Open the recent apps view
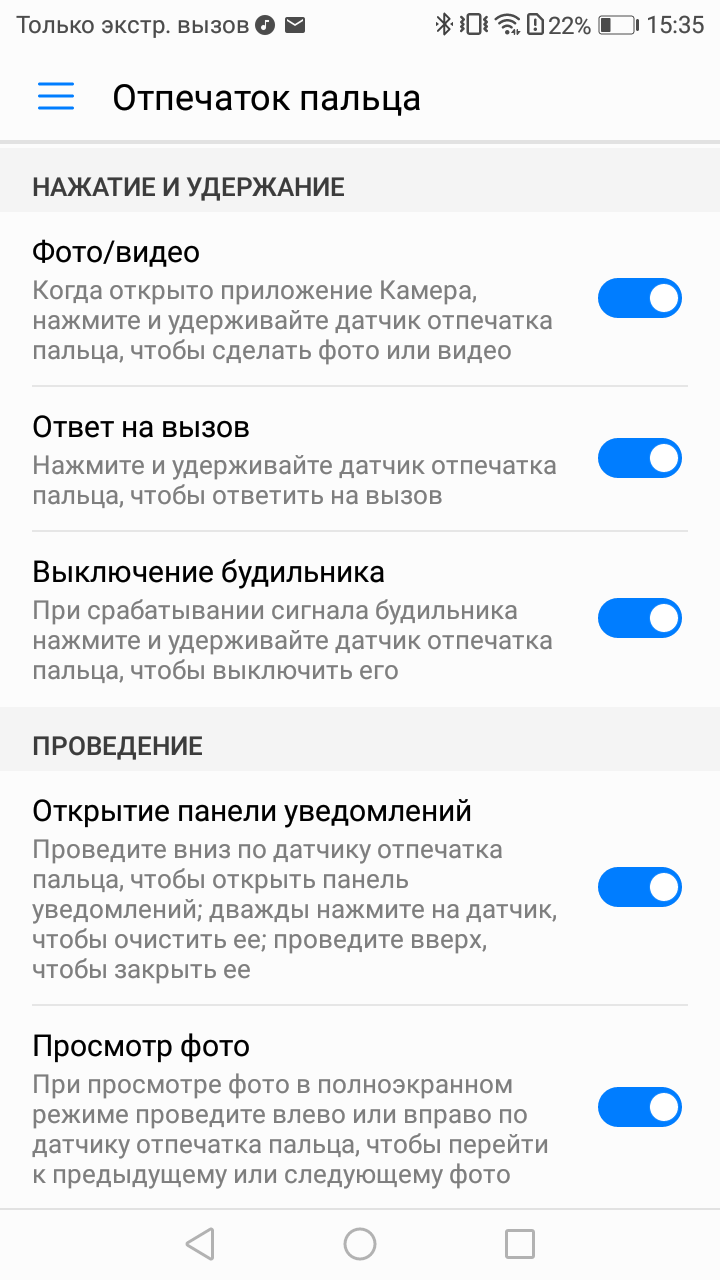The width and height of the screenshot is (720, 1280). (x=520, y=1244)
